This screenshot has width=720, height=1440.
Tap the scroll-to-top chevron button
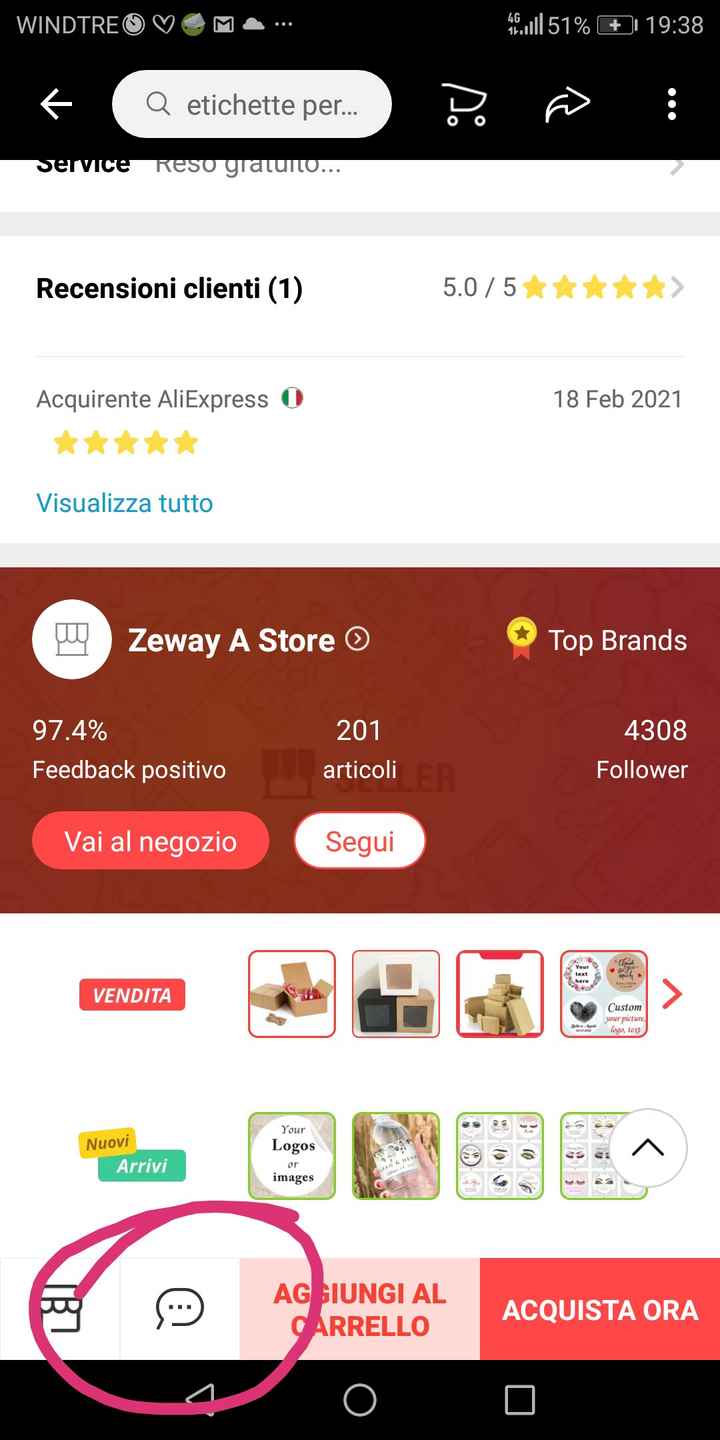[x=647, y=1150]
